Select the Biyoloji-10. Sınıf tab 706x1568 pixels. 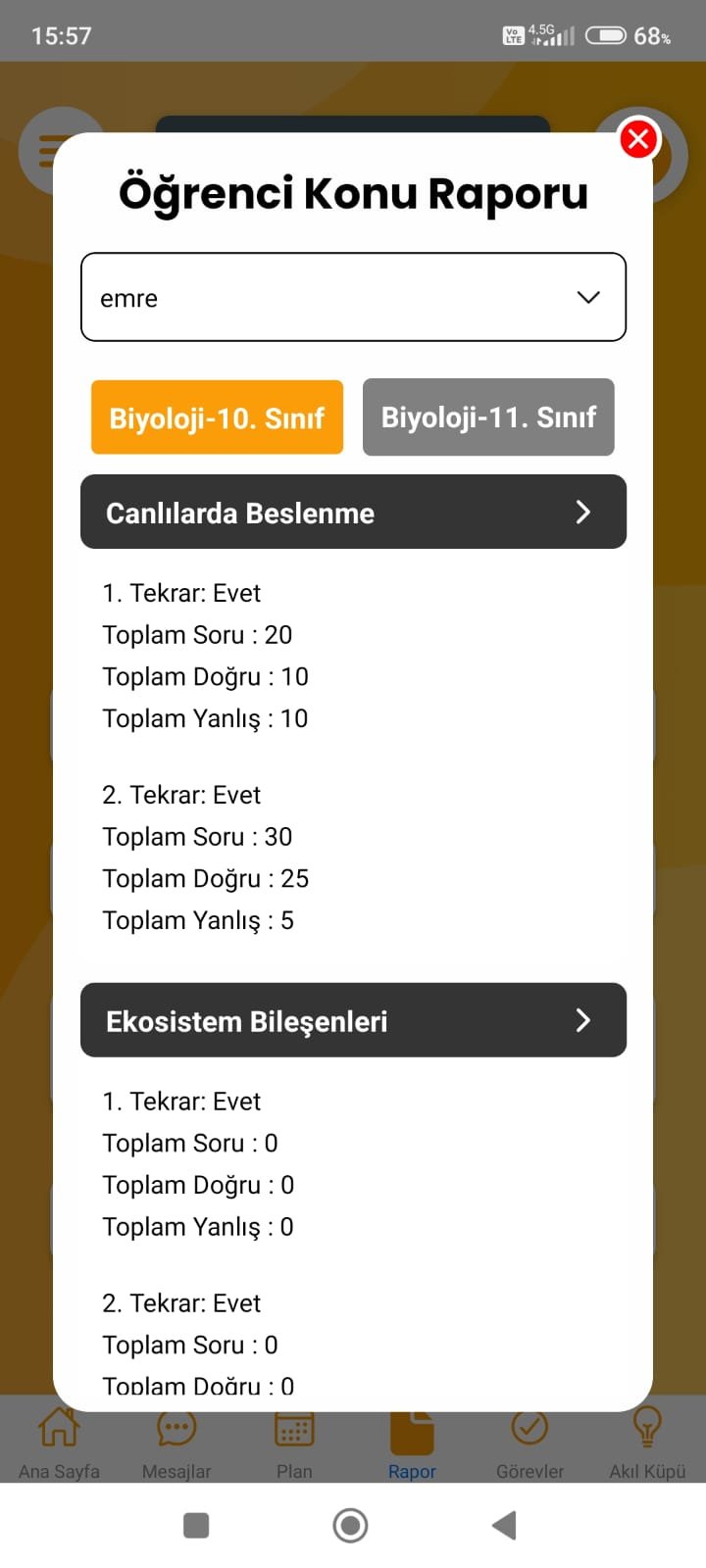[x=217, y=417]
